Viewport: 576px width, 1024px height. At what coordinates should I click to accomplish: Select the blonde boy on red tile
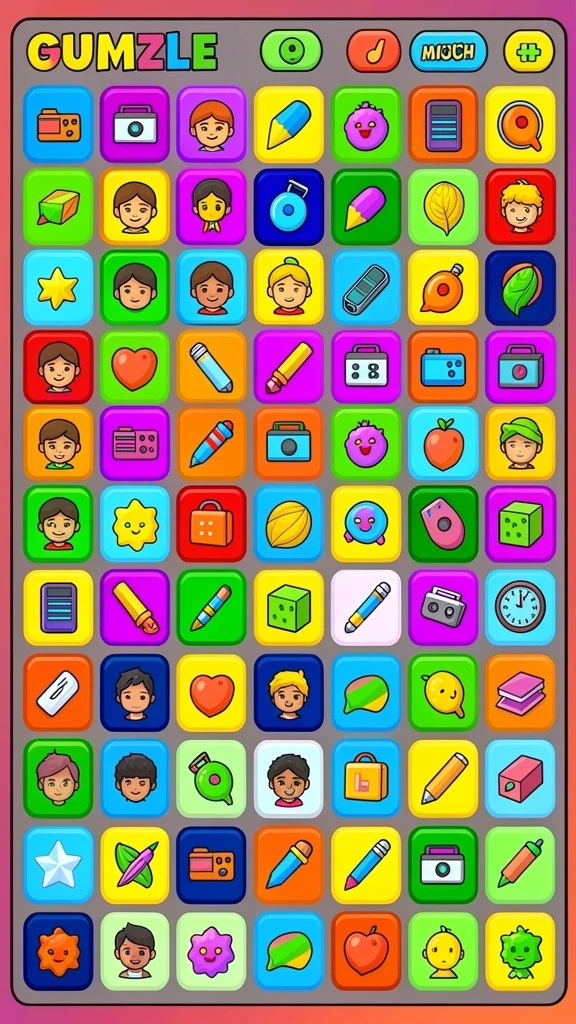[x=520, y=206]
